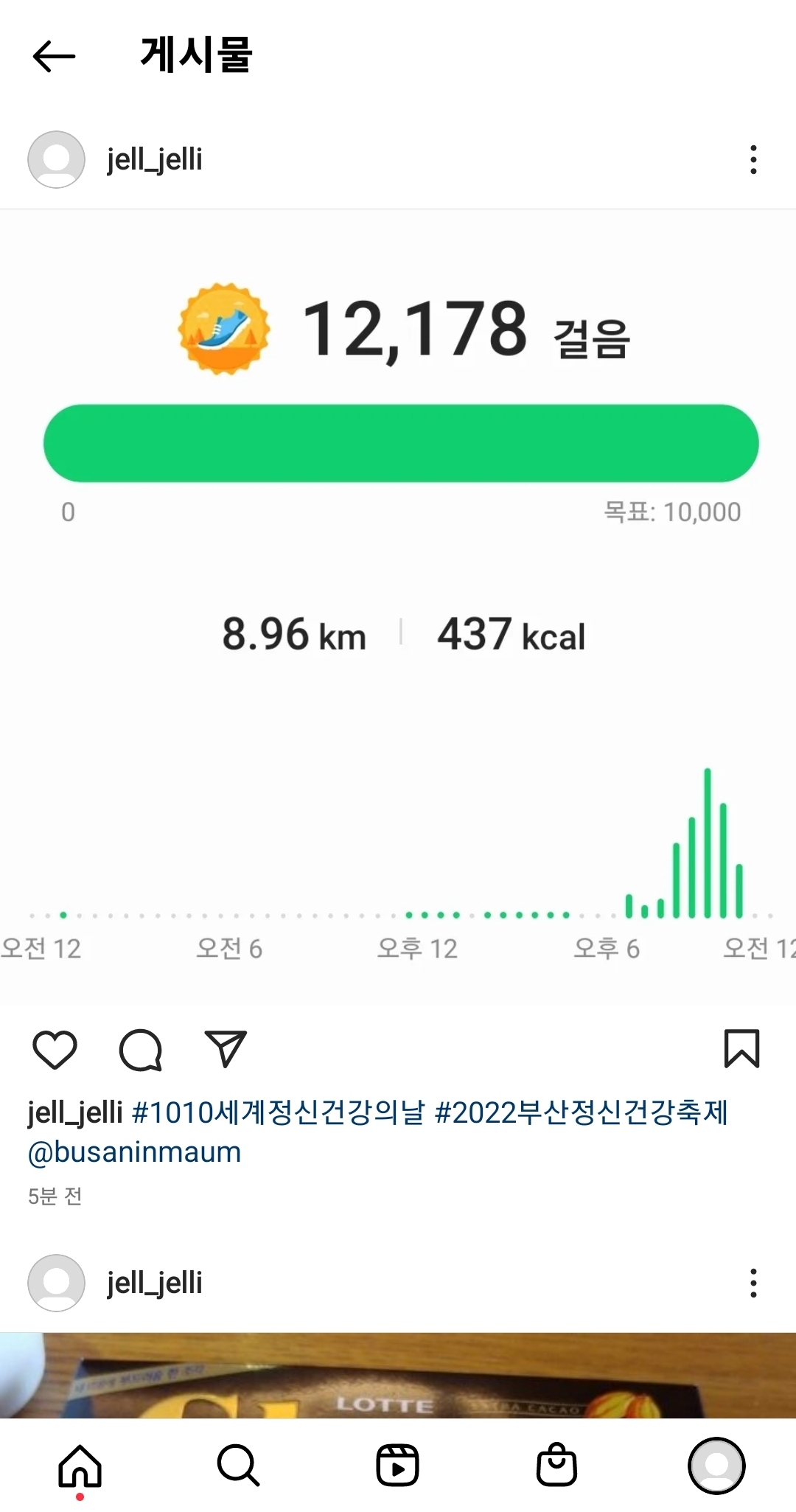Open overflow menu on the LOTTE photo post

753,1283
